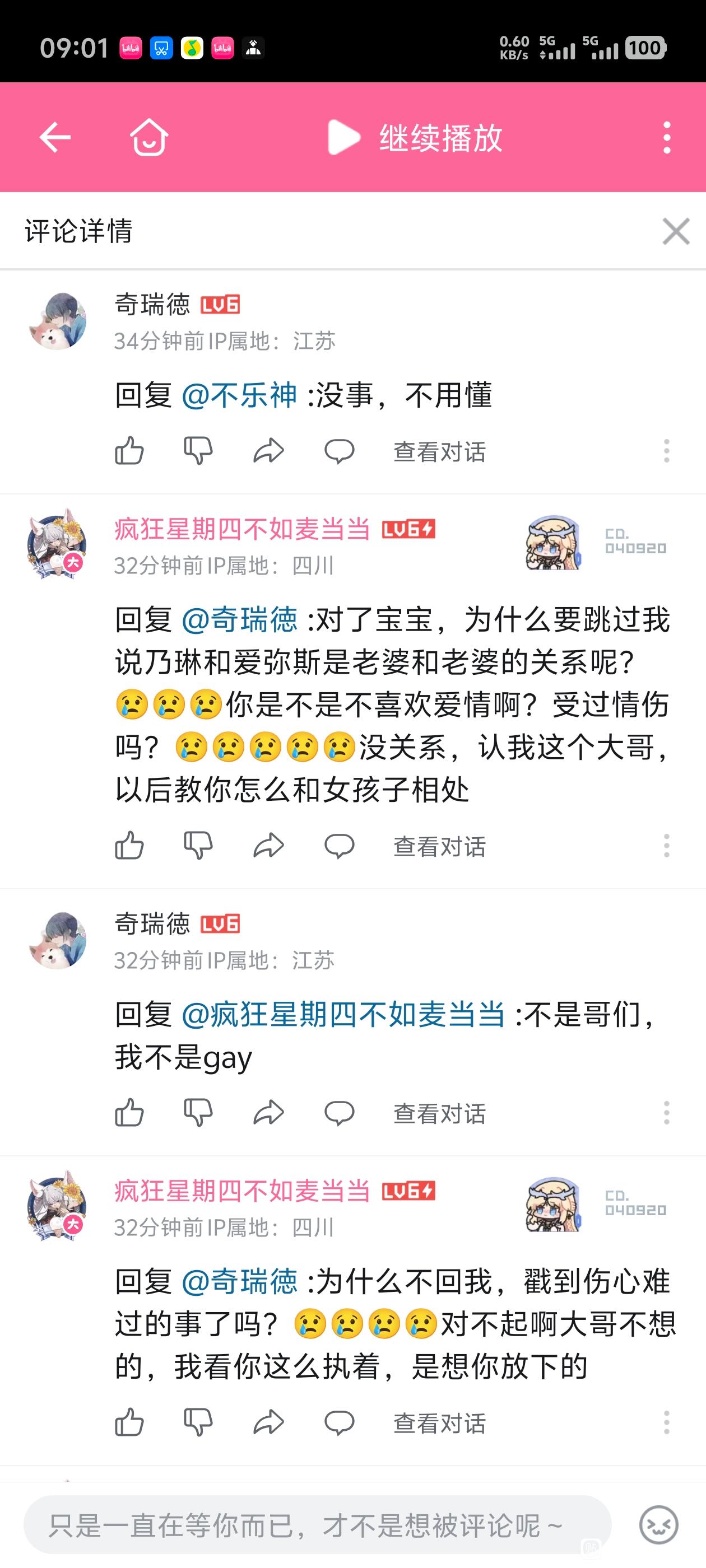Viewport: 706px width, 1568px height.
Task: Share the comment starting 为什么不回我
Action: [268, 1422]
